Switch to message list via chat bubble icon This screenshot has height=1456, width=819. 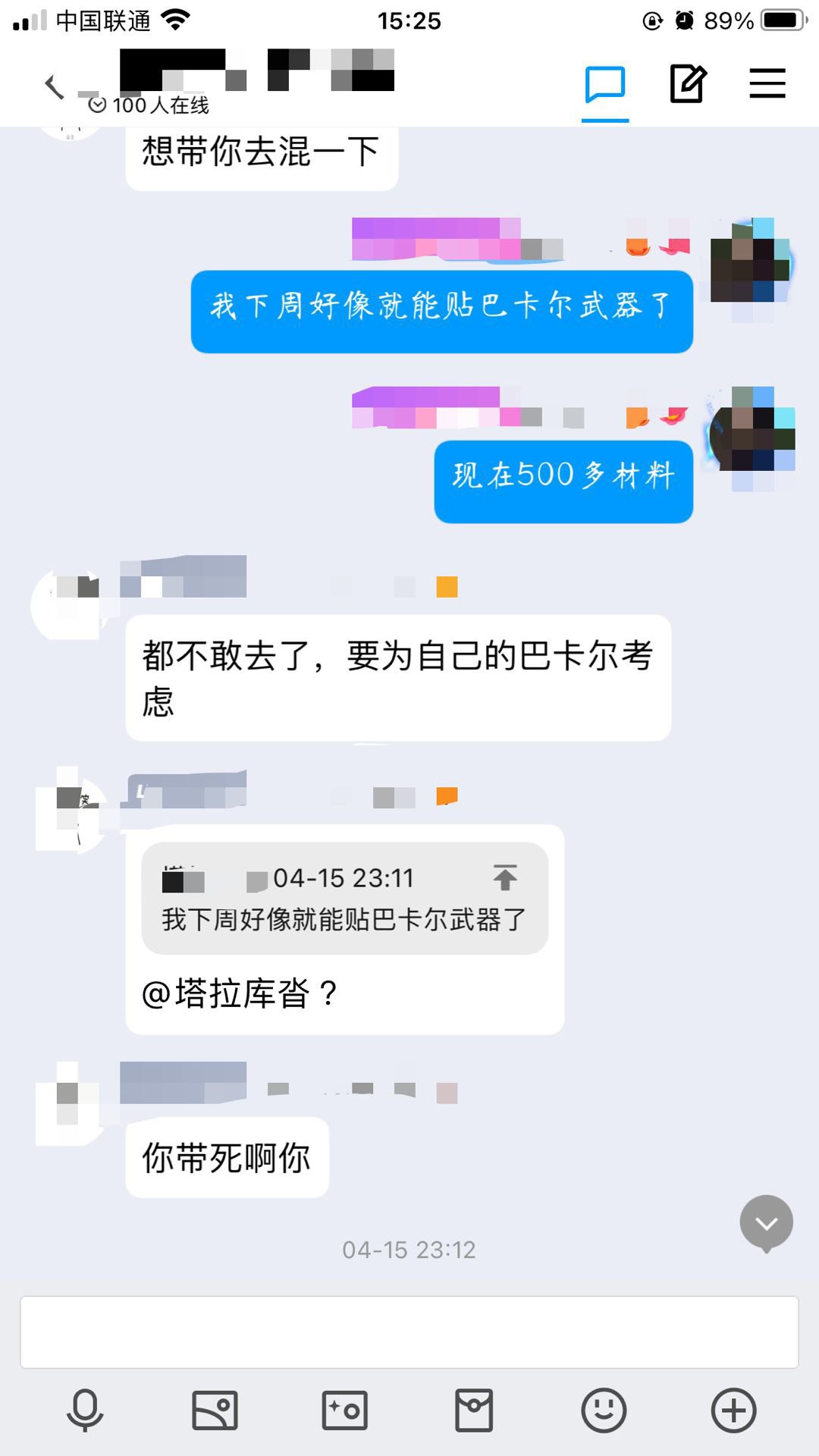click(x=603, y=83)
